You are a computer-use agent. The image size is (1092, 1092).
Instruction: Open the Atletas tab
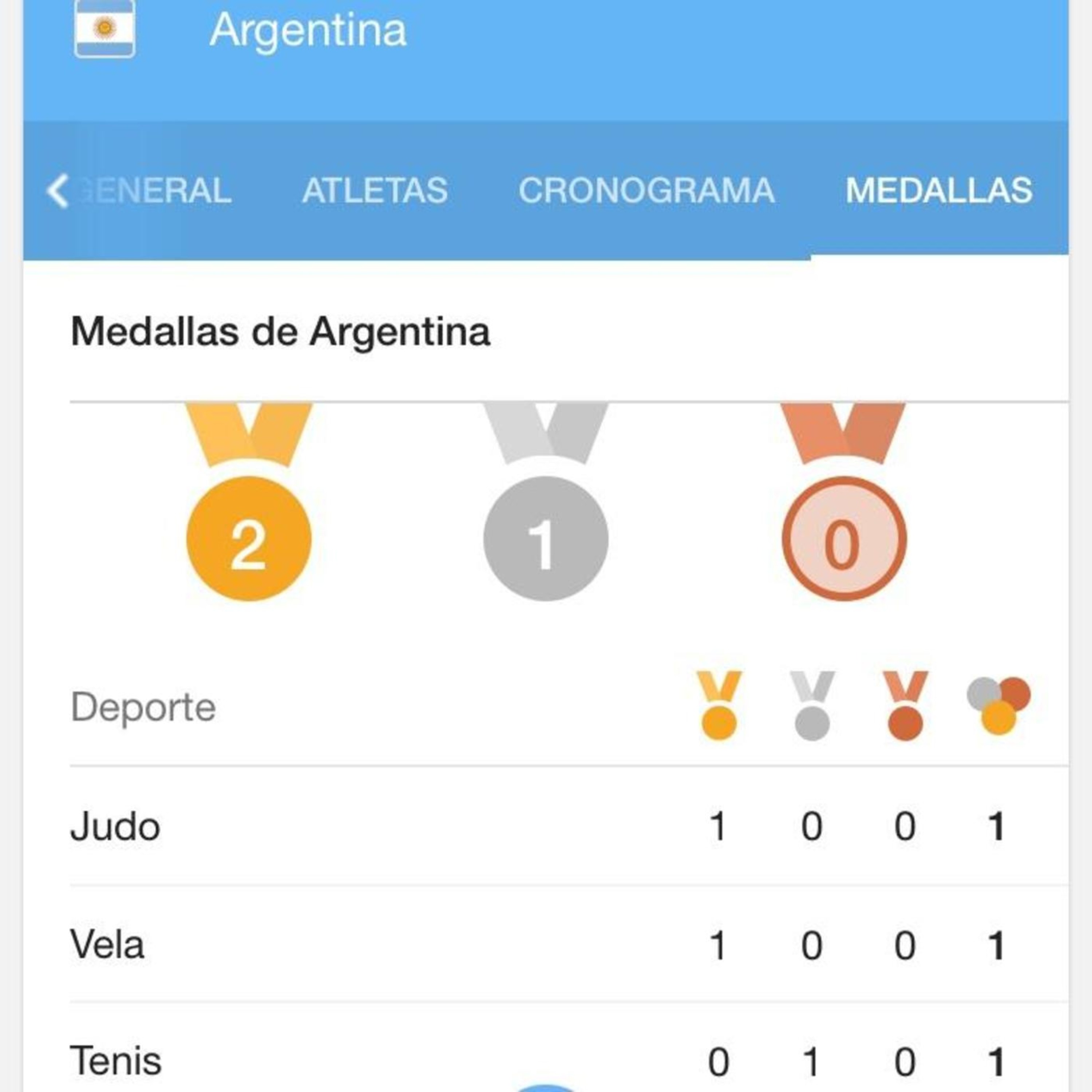coord(375,190)
